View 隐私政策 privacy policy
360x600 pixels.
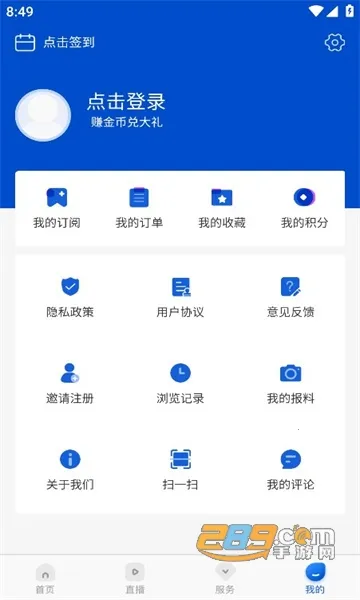(70, 298)
